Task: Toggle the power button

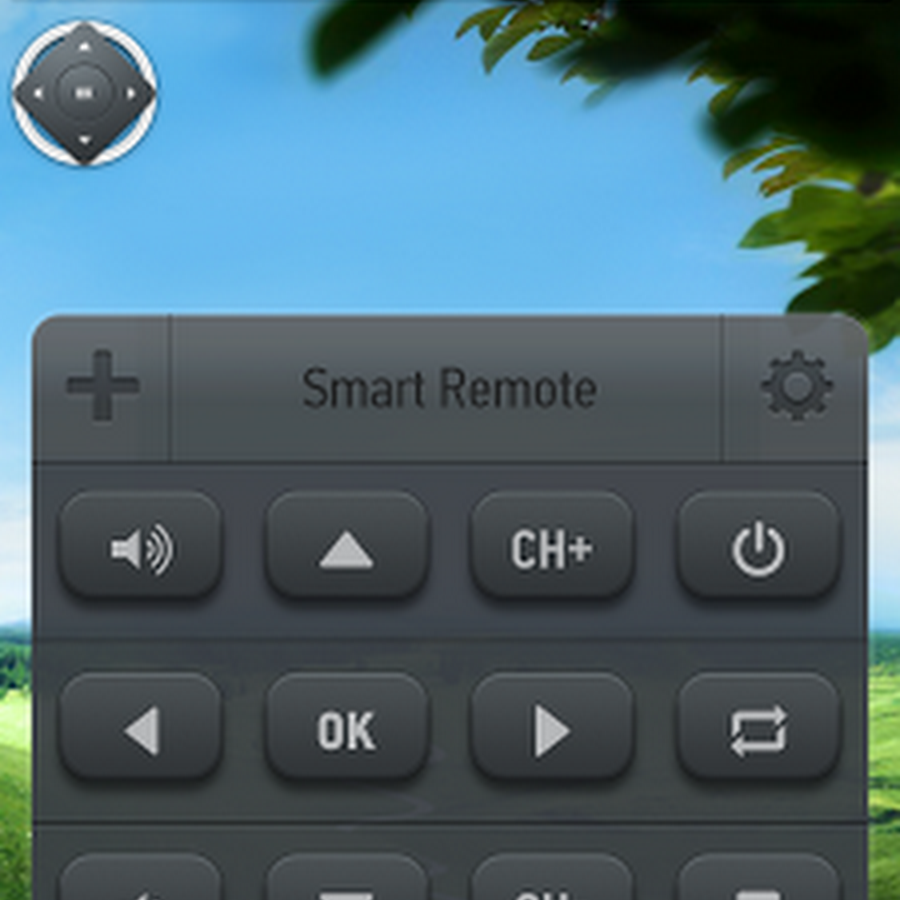Action: coord(758,548)
